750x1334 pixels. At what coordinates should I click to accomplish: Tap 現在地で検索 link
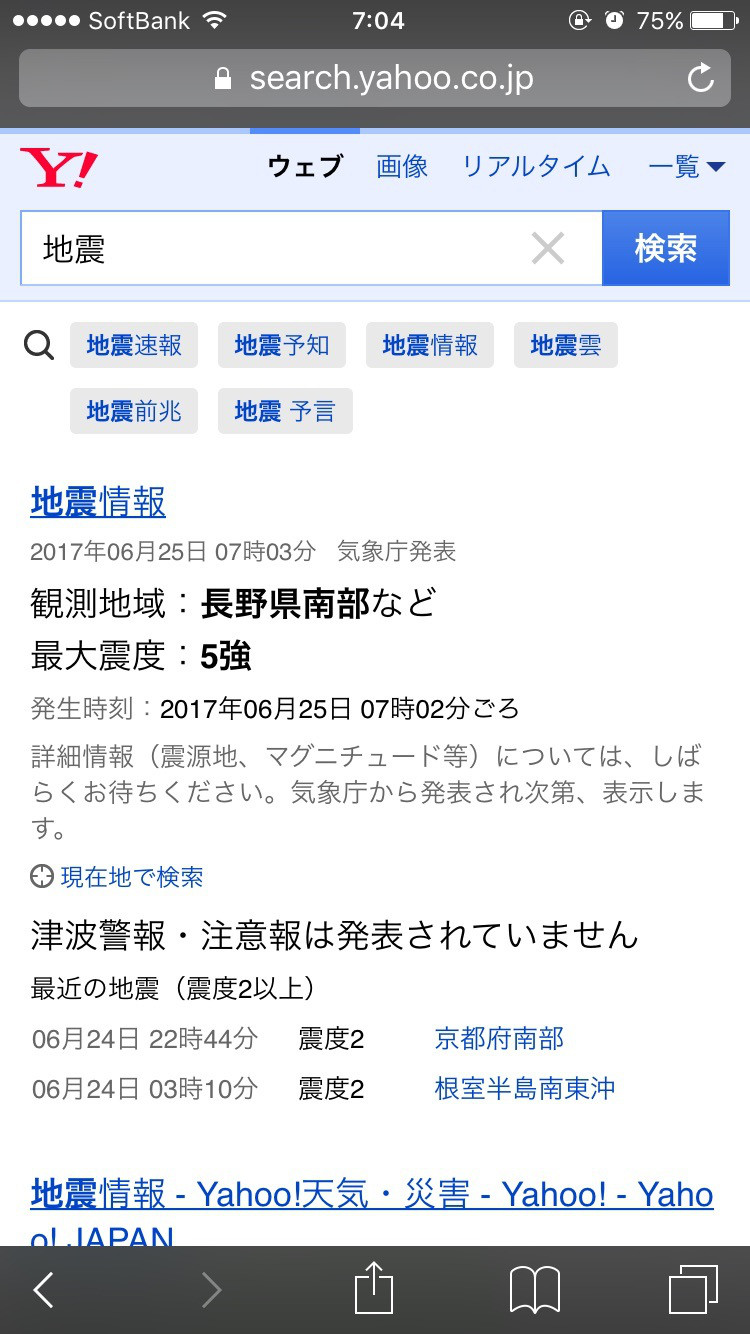(x=117, y=877)
